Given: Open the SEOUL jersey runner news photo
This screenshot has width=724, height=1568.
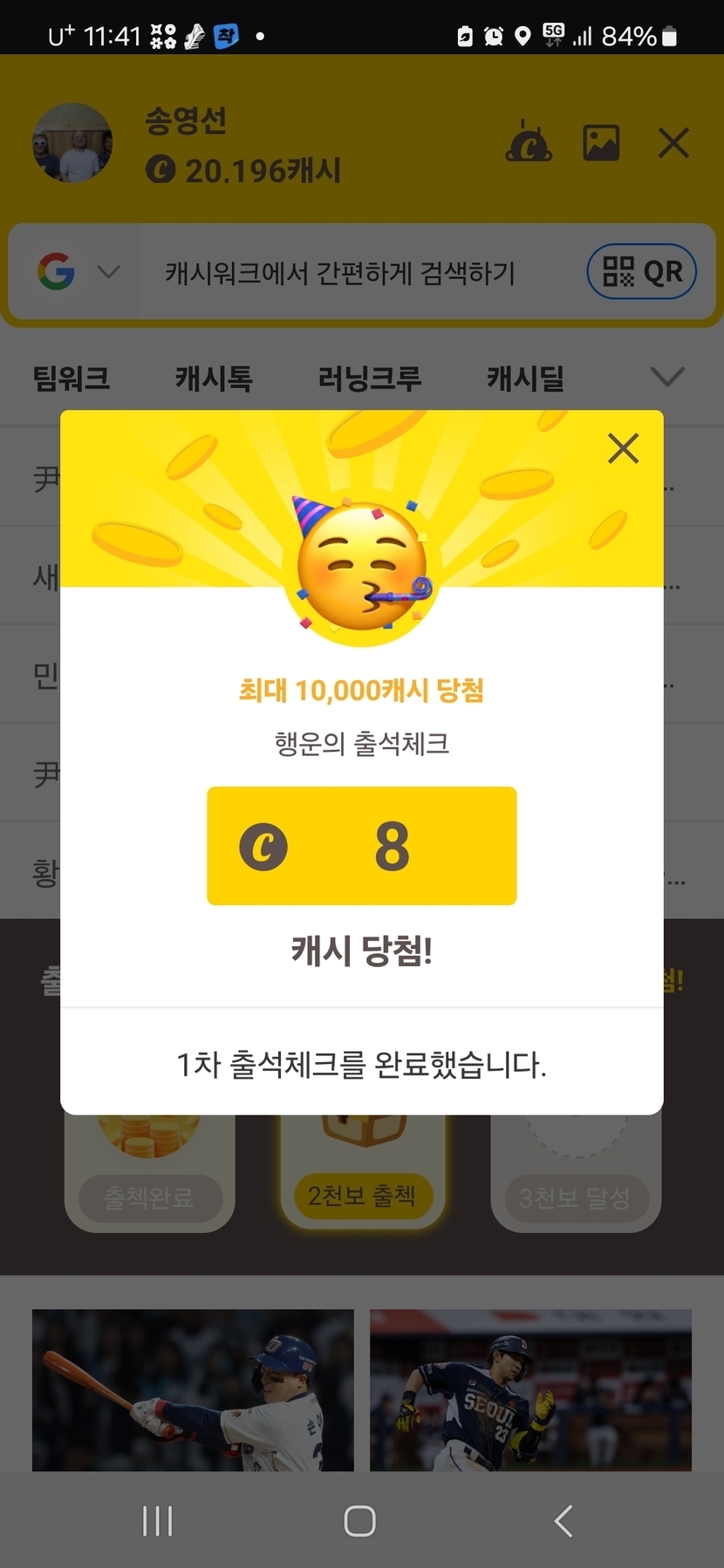Looking at the screenshot, I should coord(530,1389).
